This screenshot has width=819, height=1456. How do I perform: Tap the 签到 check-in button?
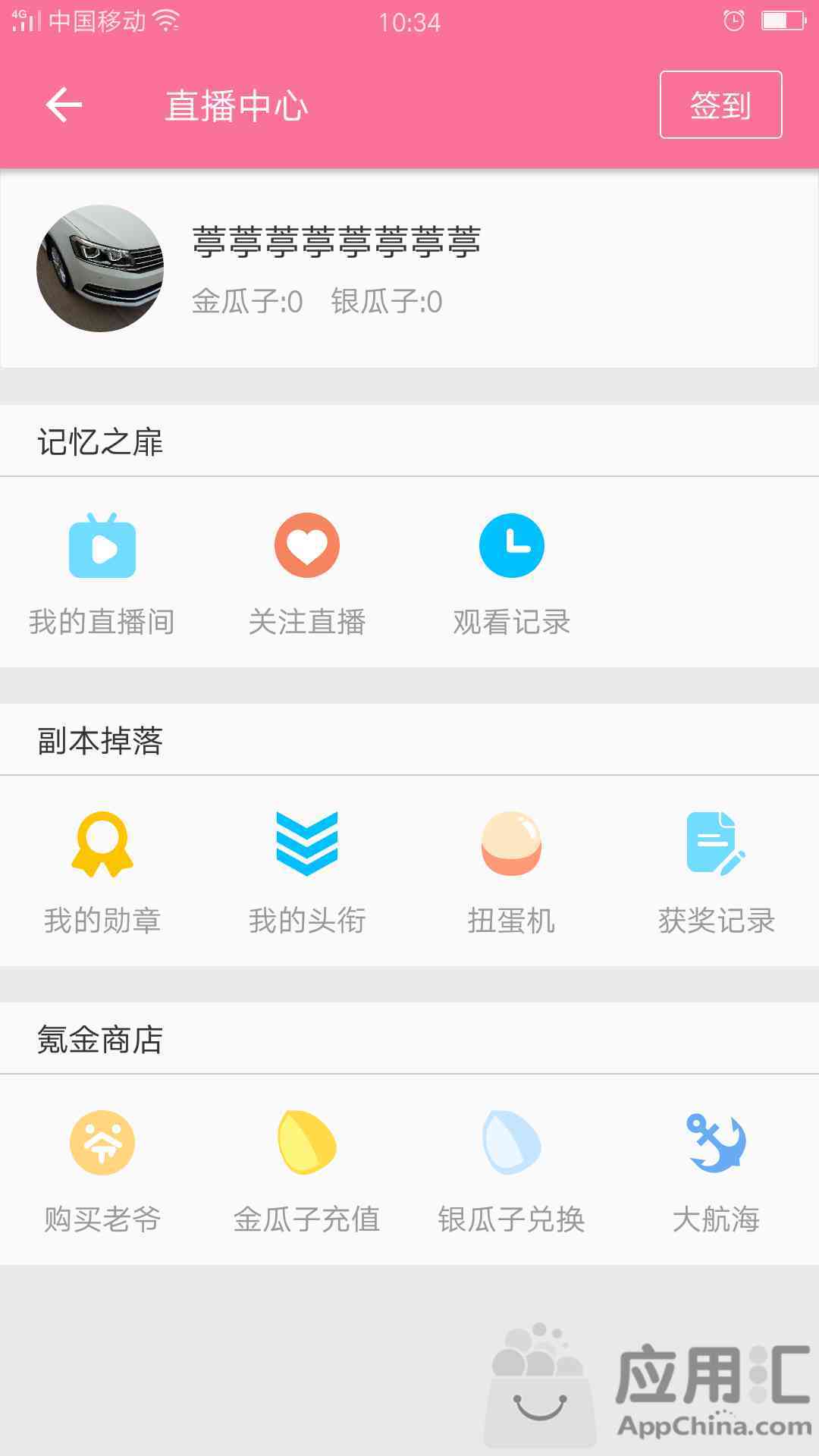(x=720, y=105)
